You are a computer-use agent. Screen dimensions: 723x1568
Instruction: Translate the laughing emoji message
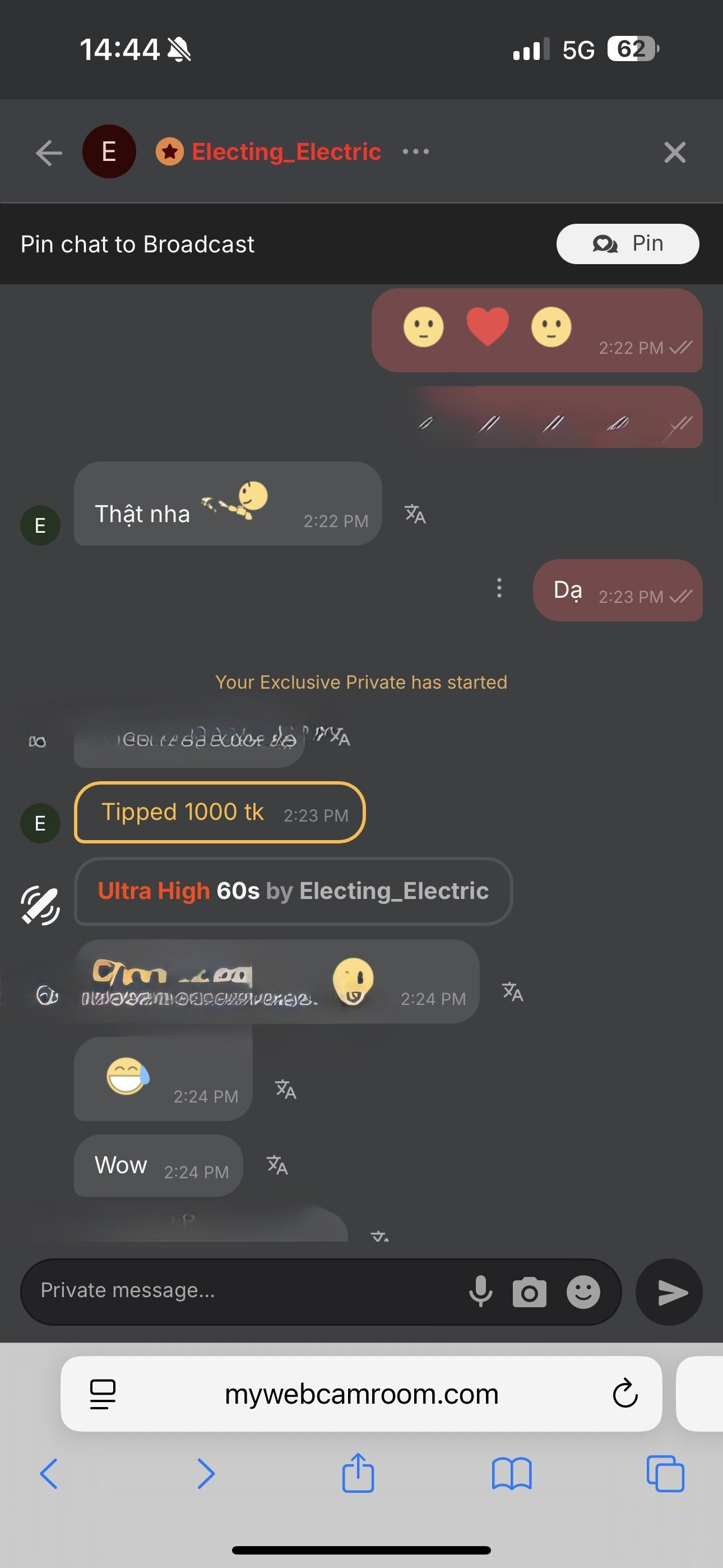tap(285, 1089)
